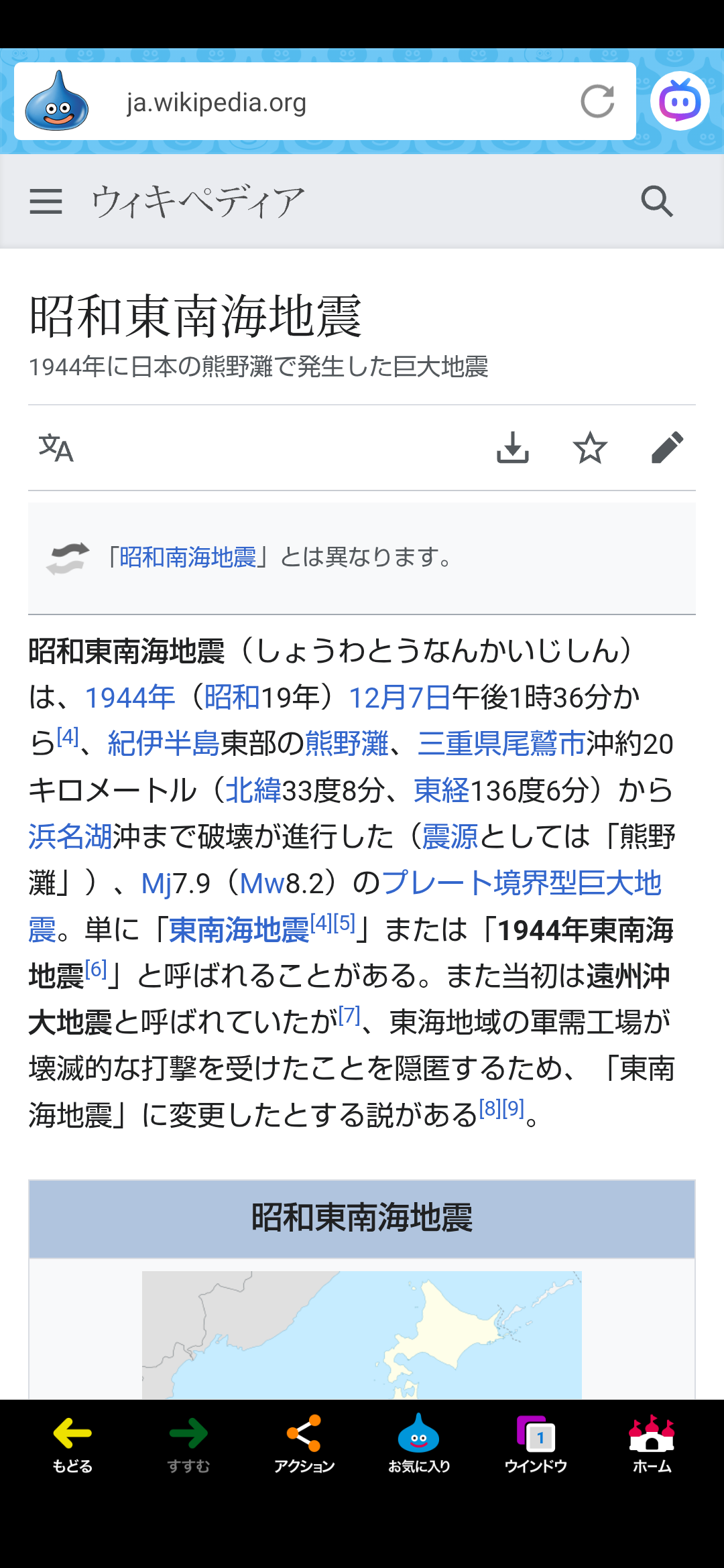Edit the article with the pencil icon
This screenshot has height=1568, width=724.
(667, 448)
